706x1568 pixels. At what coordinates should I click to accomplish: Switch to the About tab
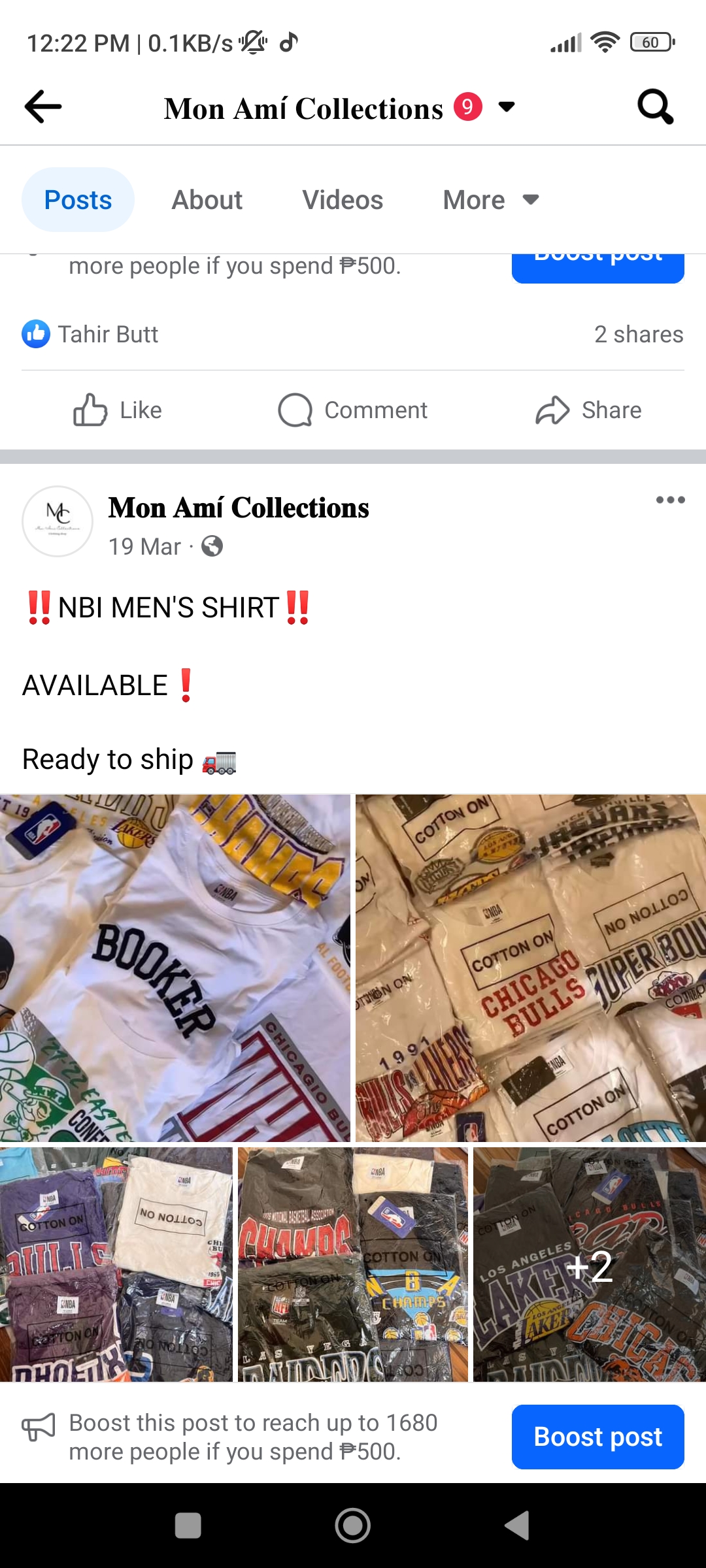(x=207, y=200)
